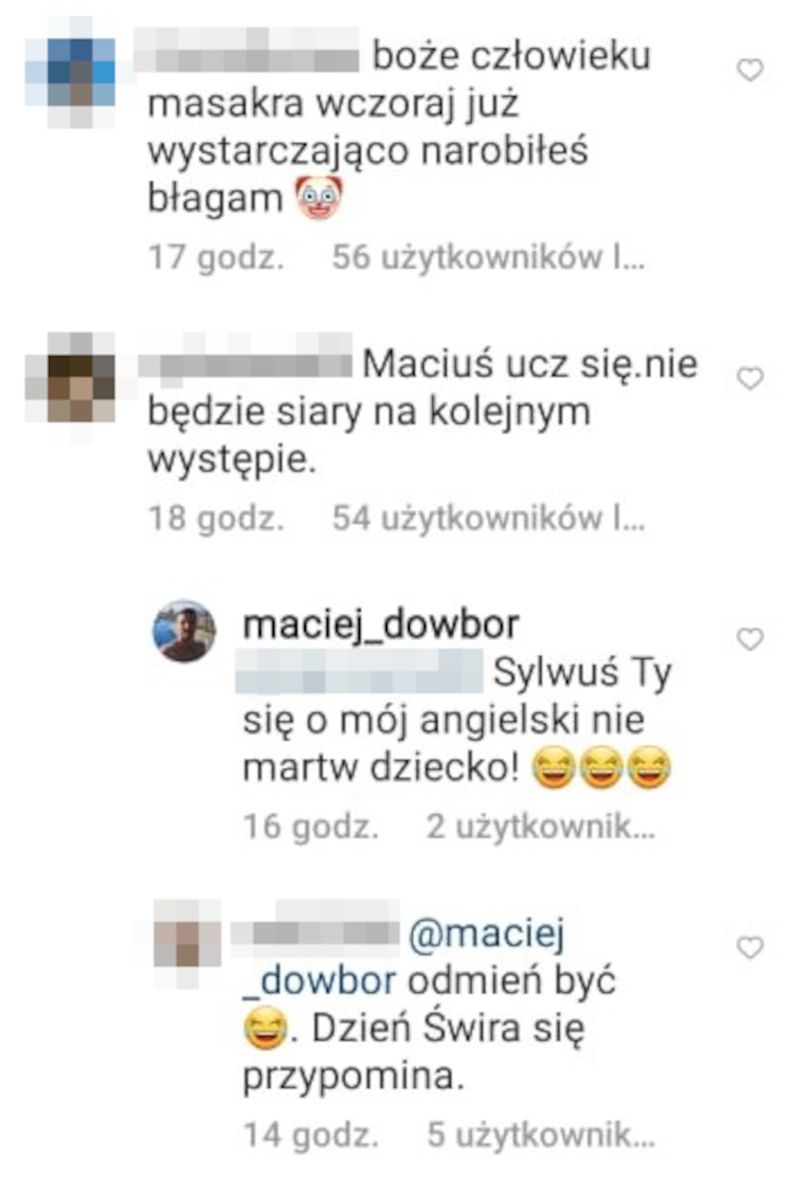Like maciej_dowbor's reply about angielski
Image resolution: width=800 pixels, height=1177 pixels.
pyautogui.click(x=749, y=638)
